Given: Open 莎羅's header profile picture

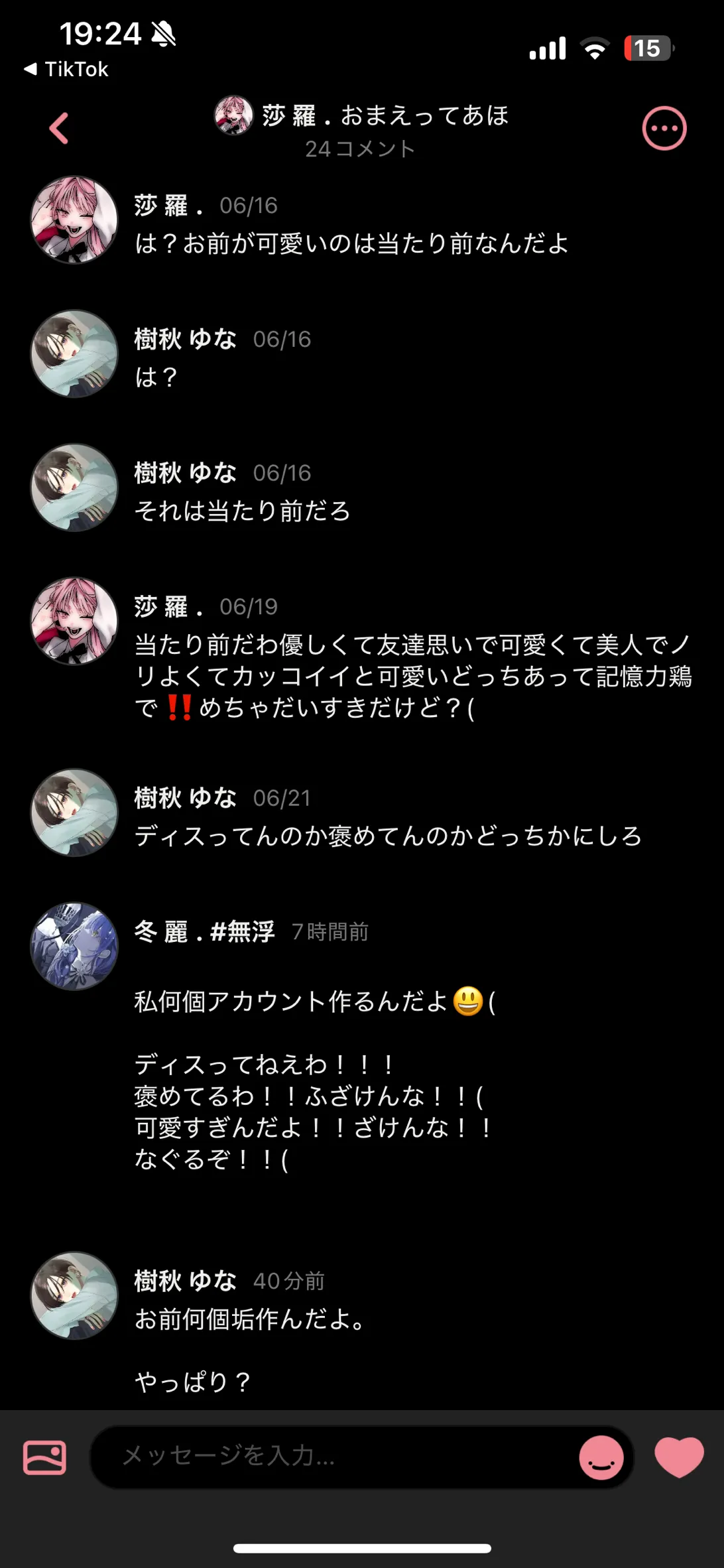Looking at the screenshot, I should click(x=233, y=115).
